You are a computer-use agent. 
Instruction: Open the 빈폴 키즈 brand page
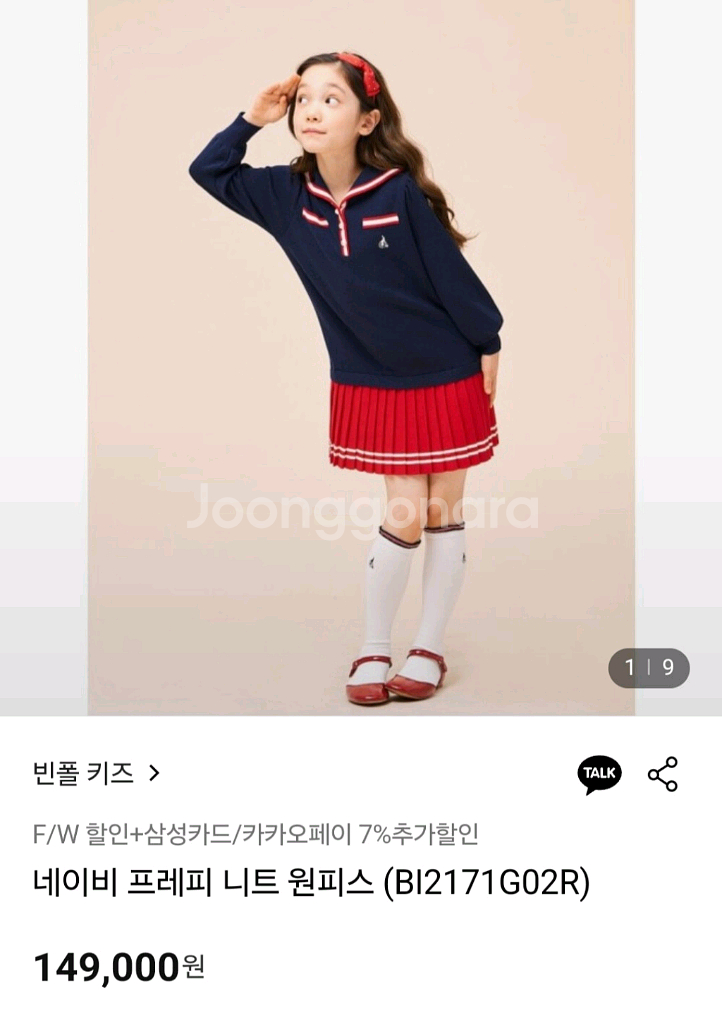96,774
